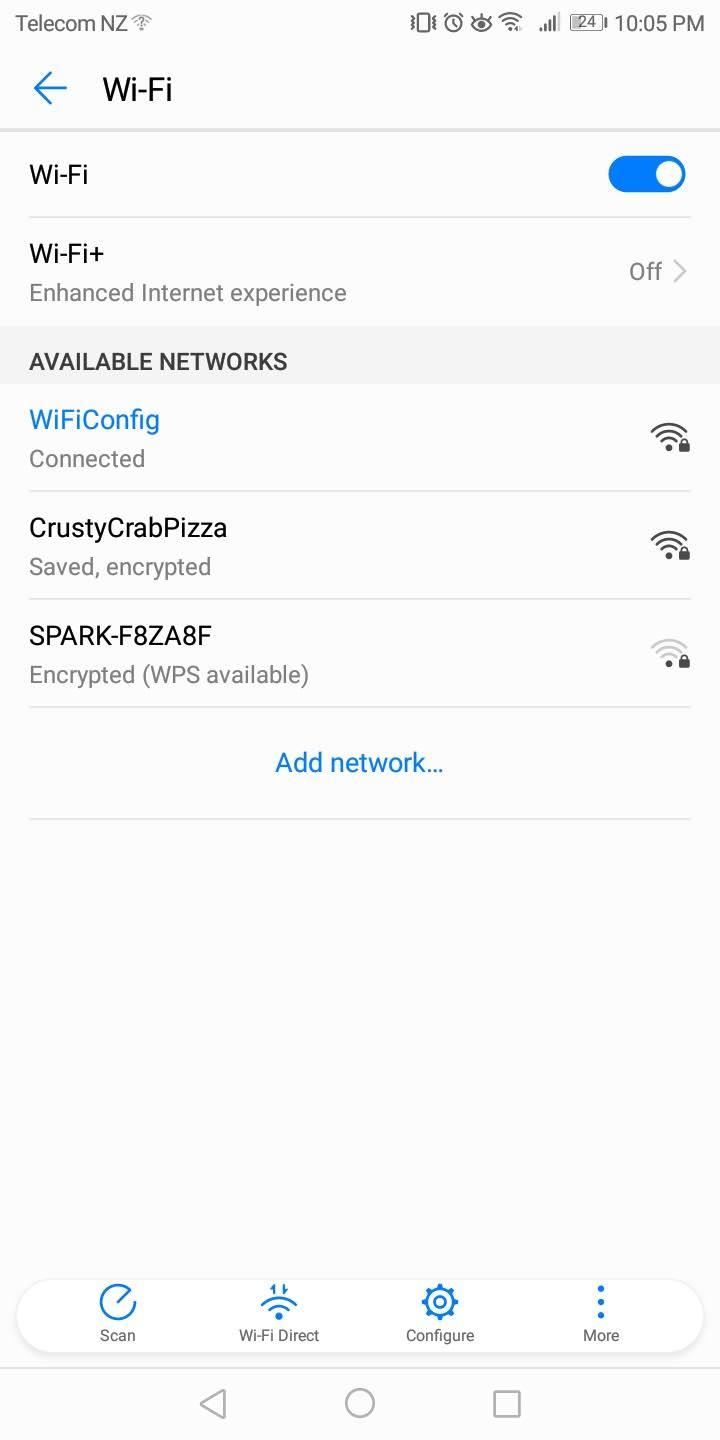The image size is (720, 1440).
Task: Tap the lock icon next to CrustyCrabPizza
Action: pyautogui.click(x=685, y=552)
